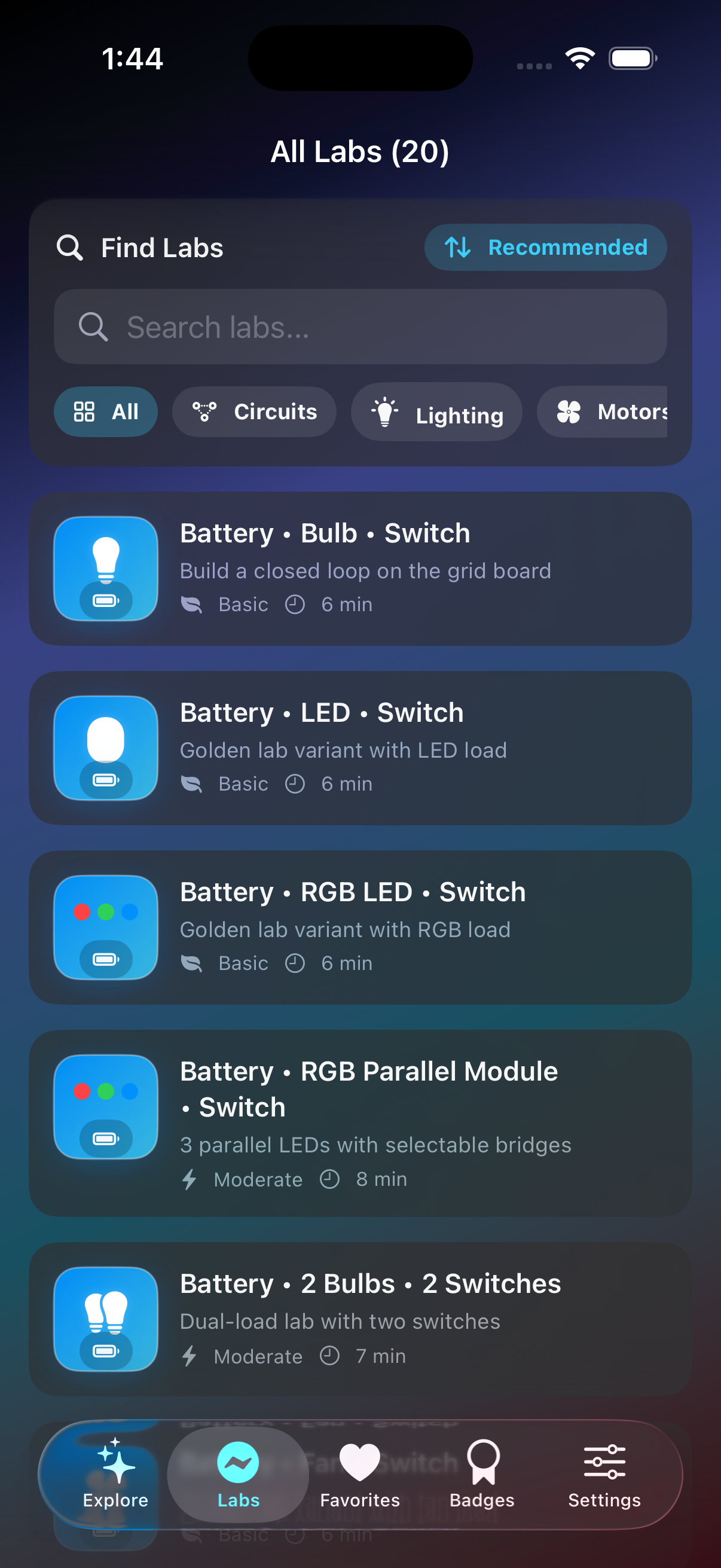Viewport: 721px width, 1568px height.
Task: Select the All filter chip
Action: coord(106,411)
